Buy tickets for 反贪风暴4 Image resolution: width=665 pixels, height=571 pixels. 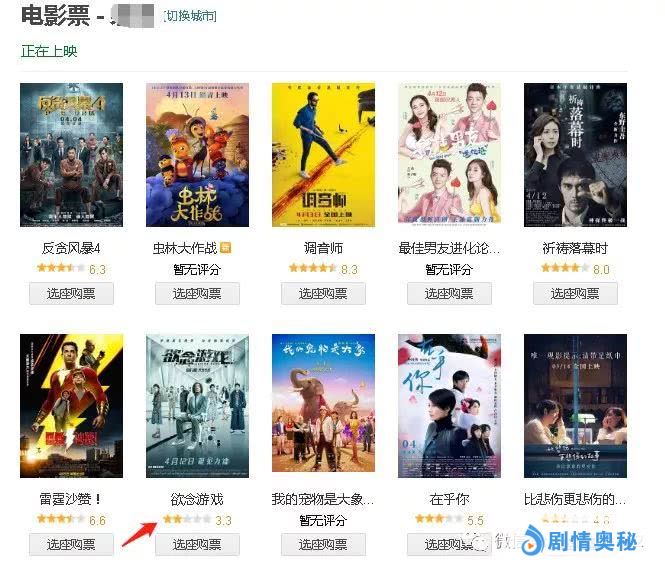[x=71, y=293]
